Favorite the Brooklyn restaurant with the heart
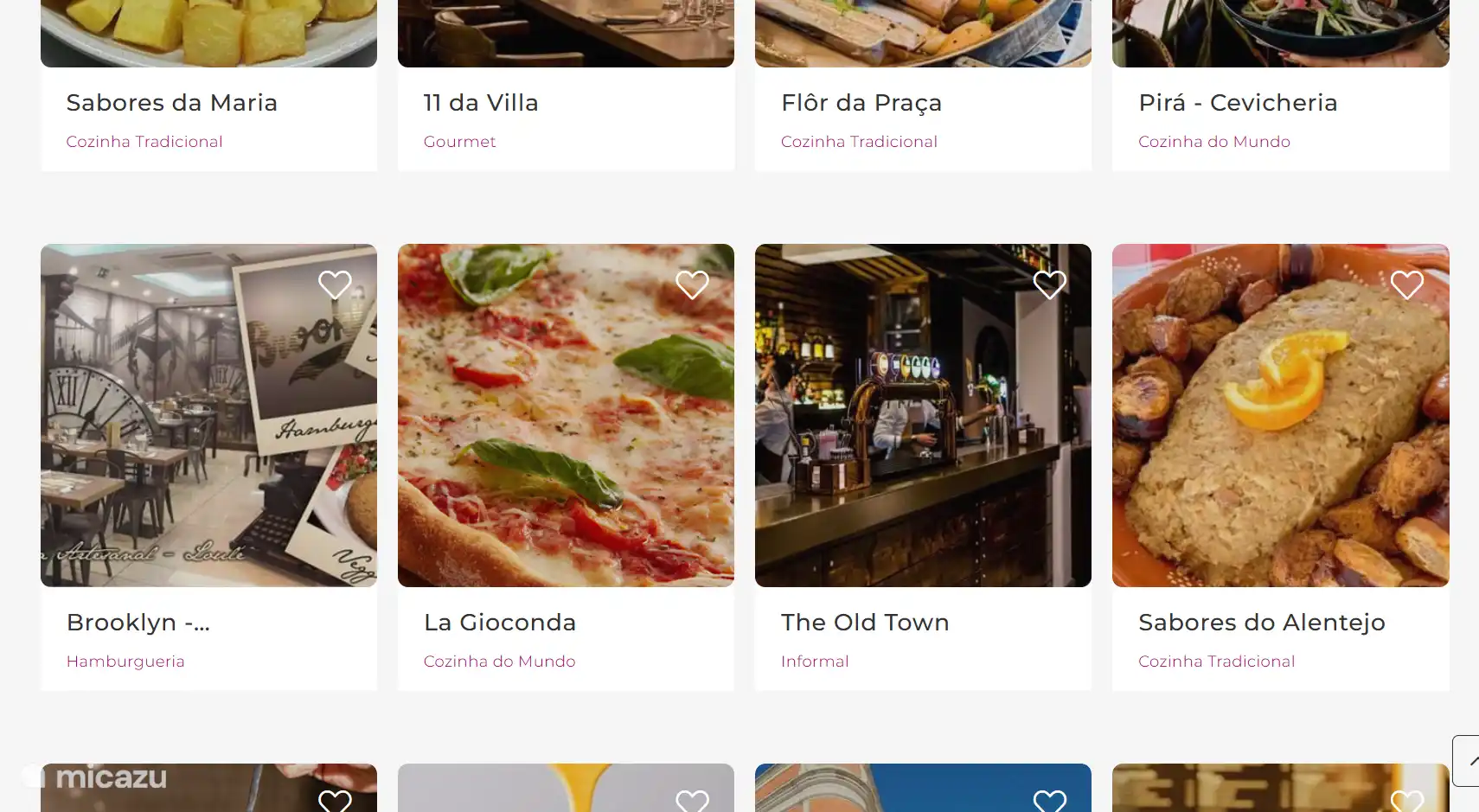 pos(335,285)
